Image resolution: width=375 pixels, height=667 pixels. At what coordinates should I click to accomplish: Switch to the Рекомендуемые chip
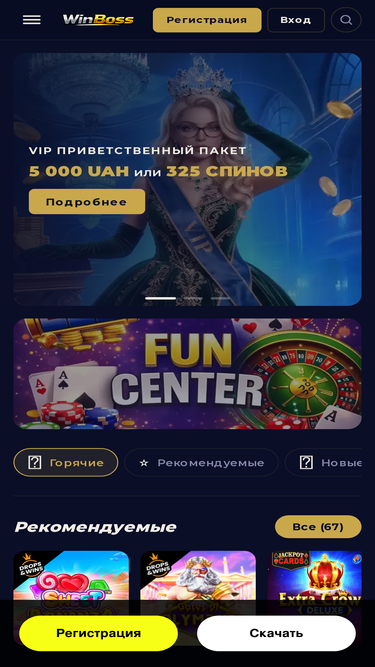point(202,462)
